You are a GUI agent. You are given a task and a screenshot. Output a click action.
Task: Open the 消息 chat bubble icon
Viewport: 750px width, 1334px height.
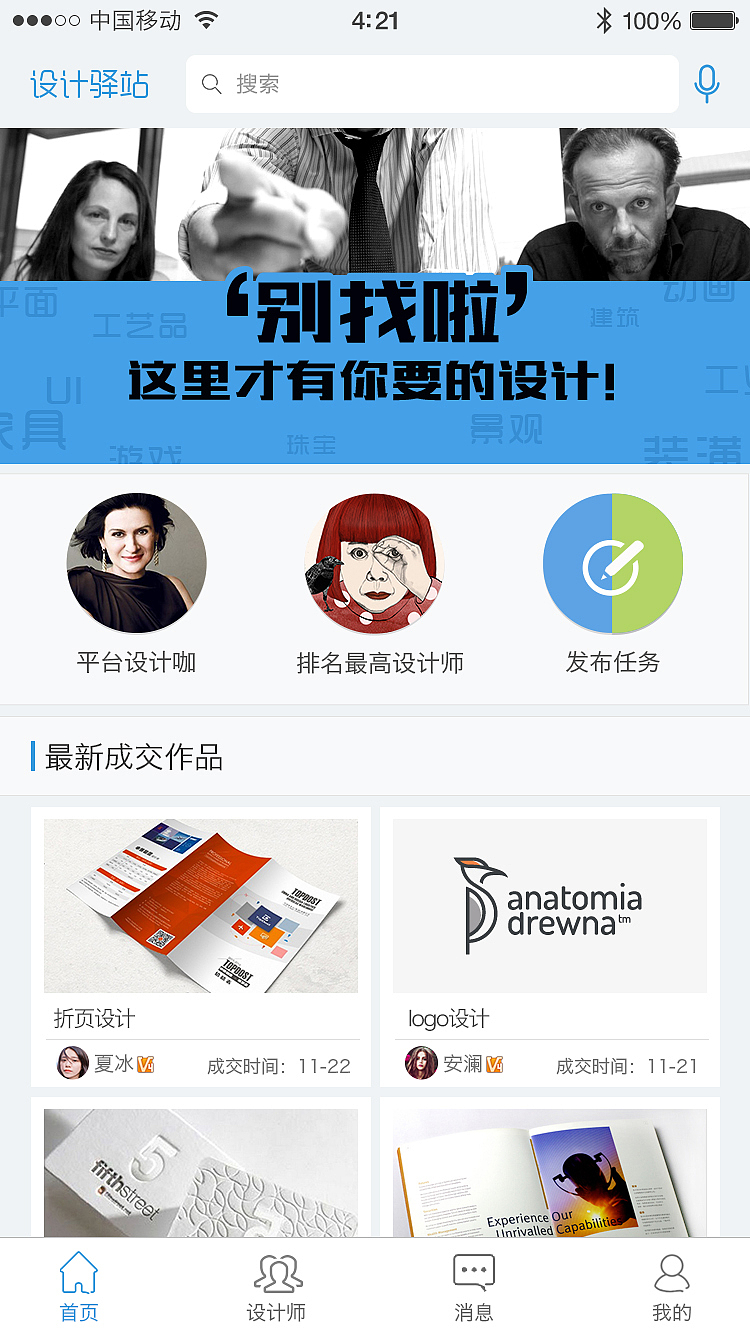click(473, 1272)
